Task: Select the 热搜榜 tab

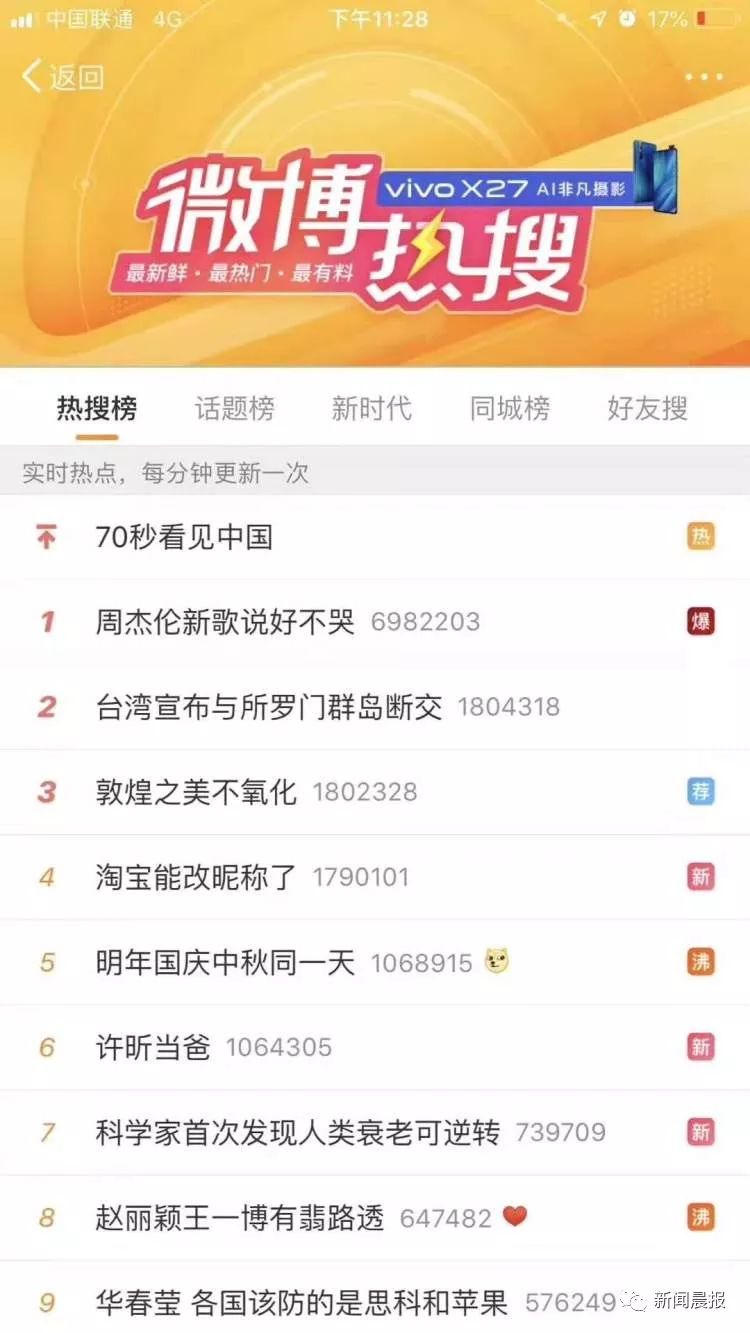Action: 97,408
